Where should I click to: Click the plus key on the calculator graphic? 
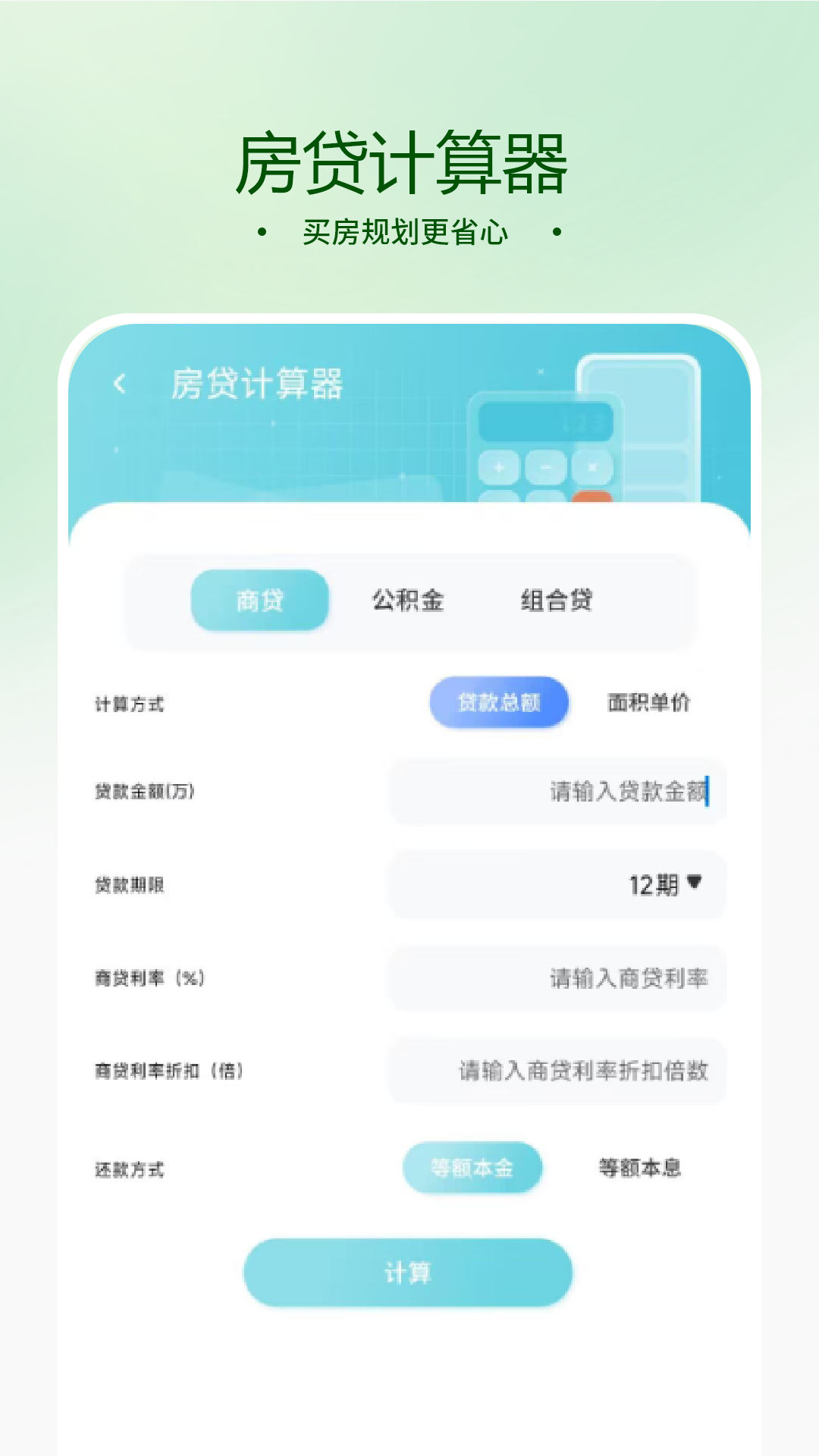[x=498, y=468]
